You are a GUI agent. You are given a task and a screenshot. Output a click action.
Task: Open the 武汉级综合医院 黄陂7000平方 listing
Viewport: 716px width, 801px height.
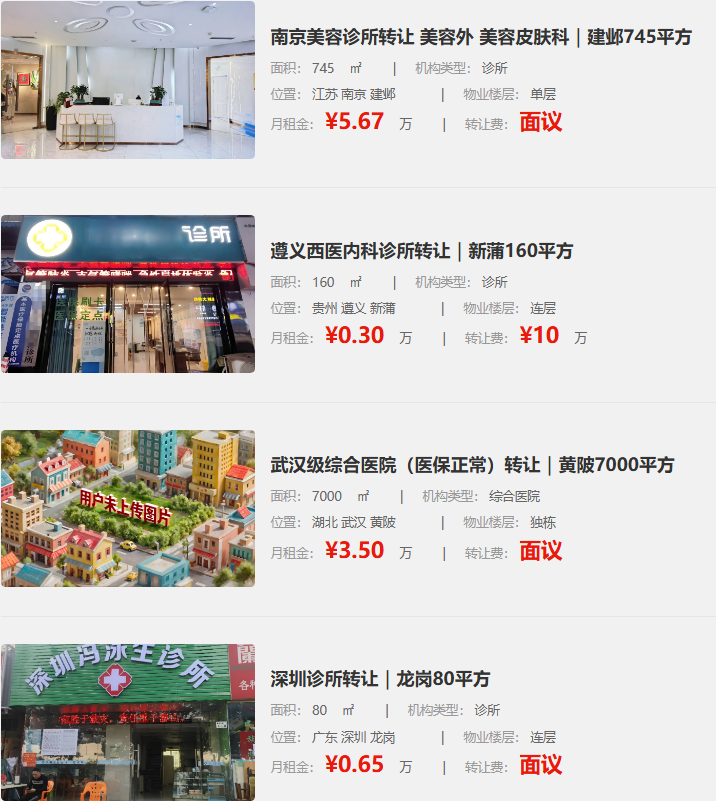pyautogui.click(x=472, y=465)
